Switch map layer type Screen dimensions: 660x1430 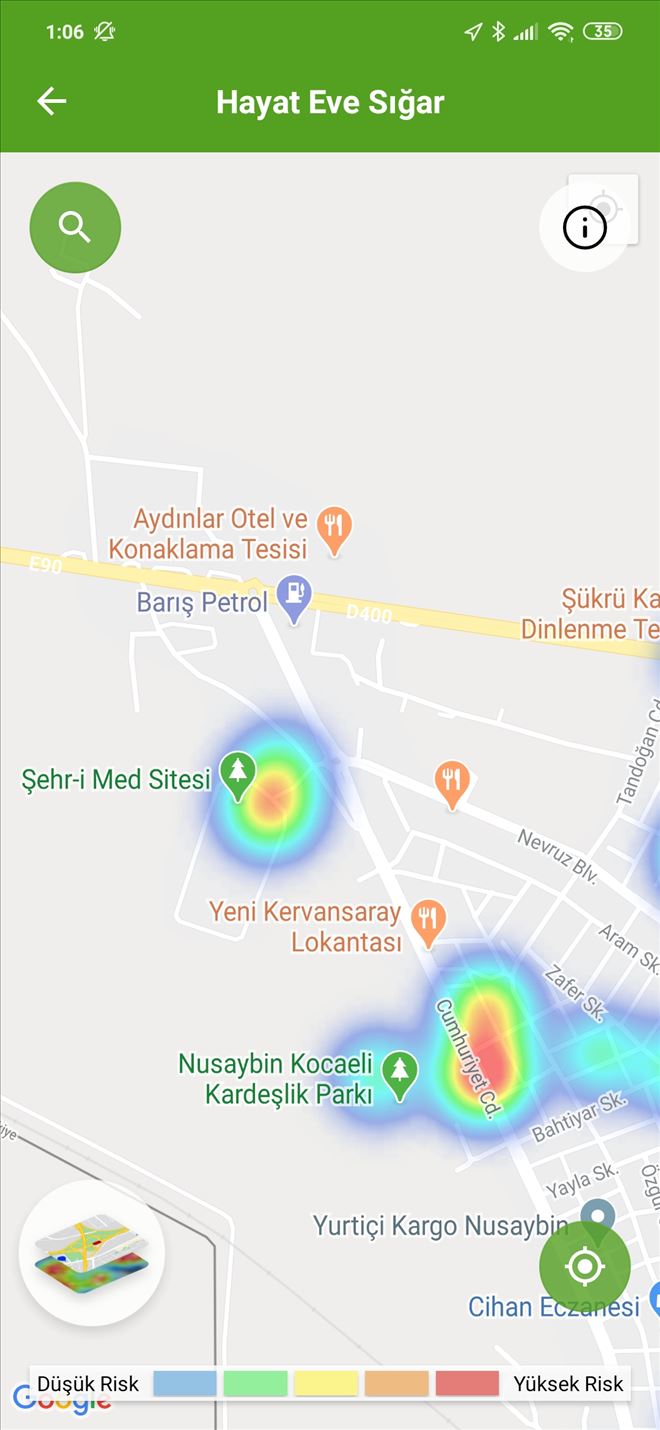[92, 1253]
